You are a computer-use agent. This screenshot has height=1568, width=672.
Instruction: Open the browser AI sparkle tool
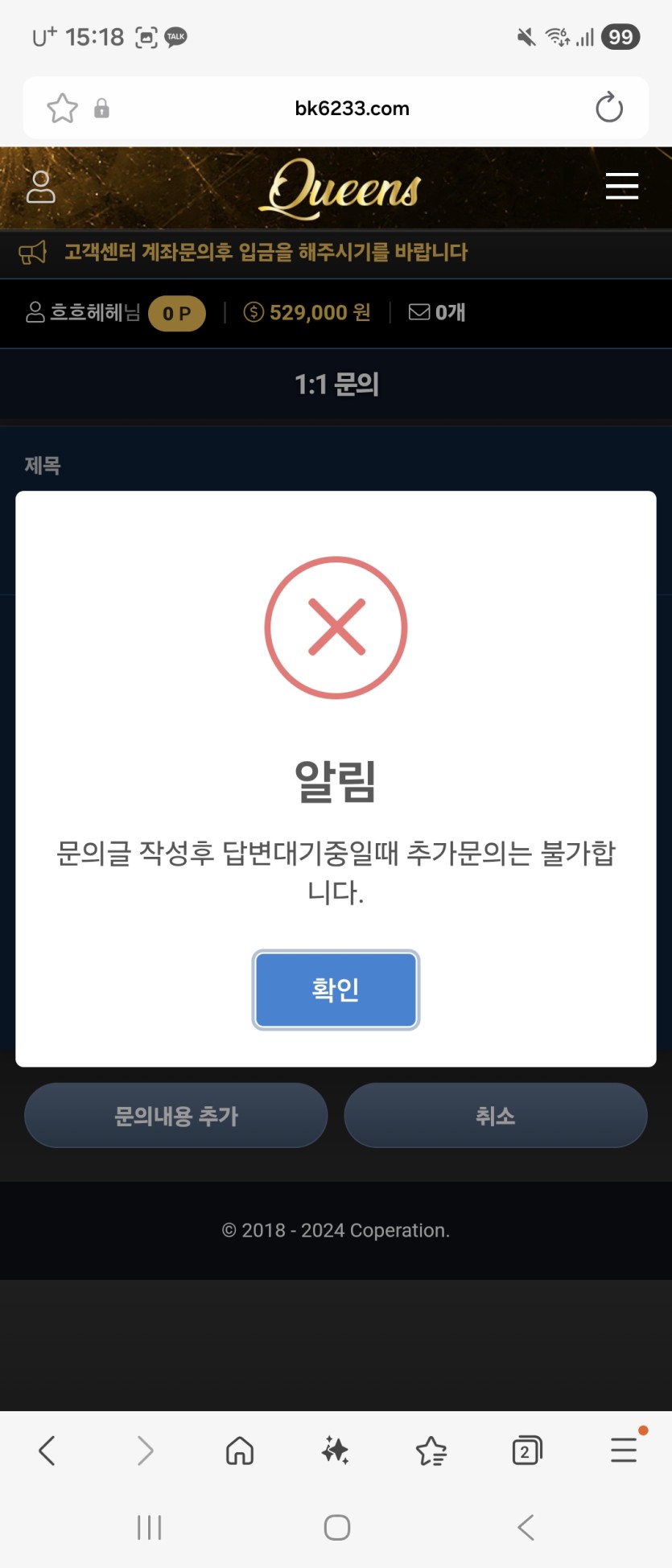tap(335, 1451)
